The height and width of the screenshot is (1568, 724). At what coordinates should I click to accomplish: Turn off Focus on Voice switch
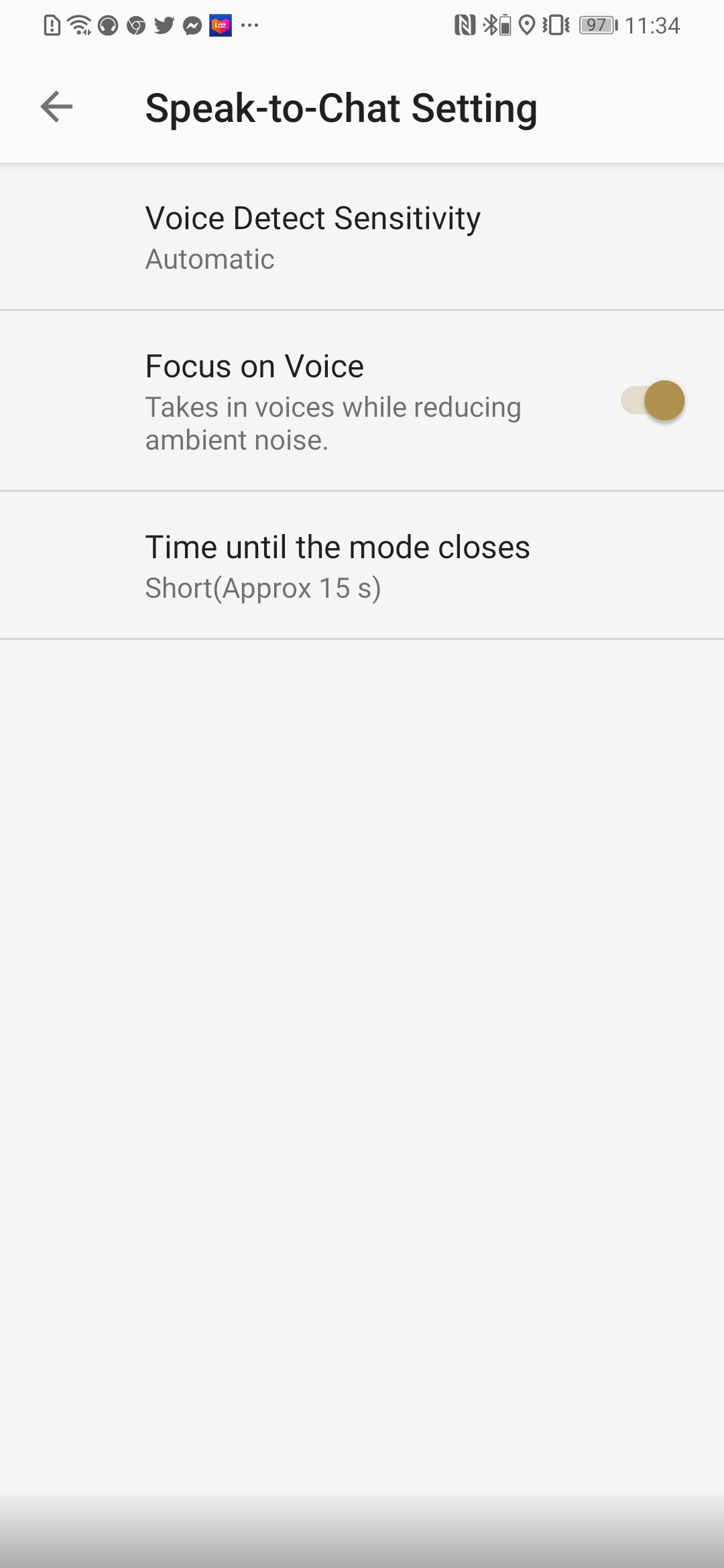pos(653,401)
